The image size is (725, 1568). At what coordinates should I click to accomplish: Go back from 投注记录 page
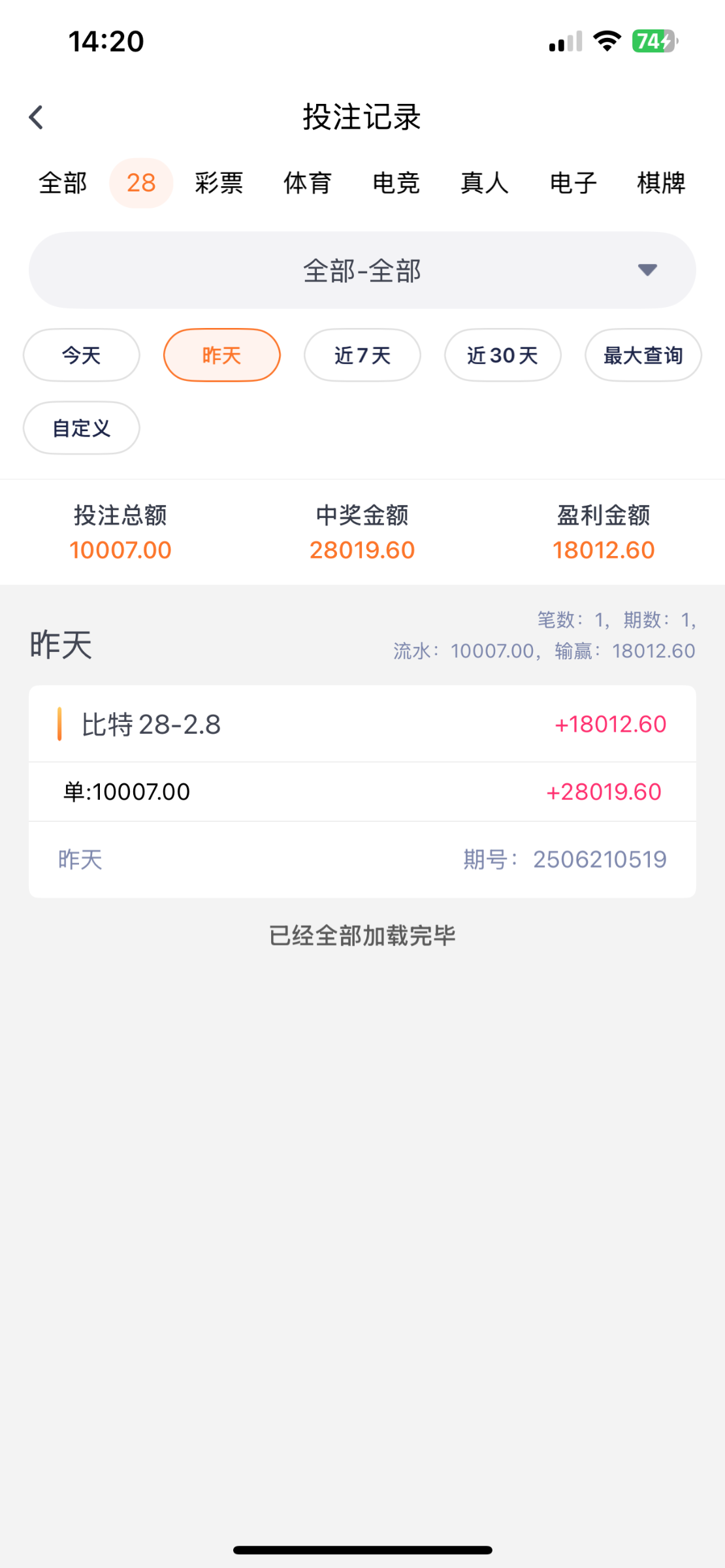pos(37,118)
